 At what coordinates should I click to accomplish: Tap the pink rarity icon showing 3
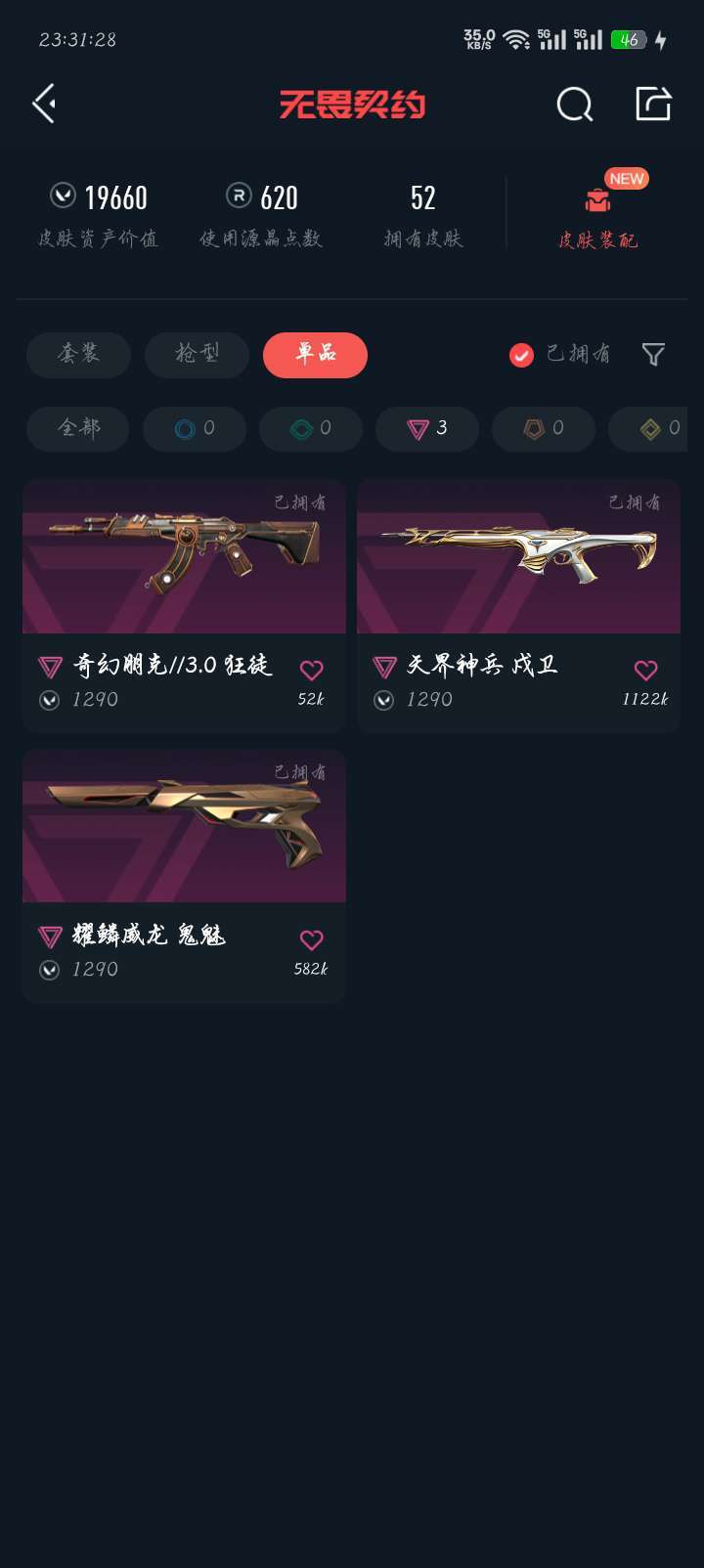427,428
